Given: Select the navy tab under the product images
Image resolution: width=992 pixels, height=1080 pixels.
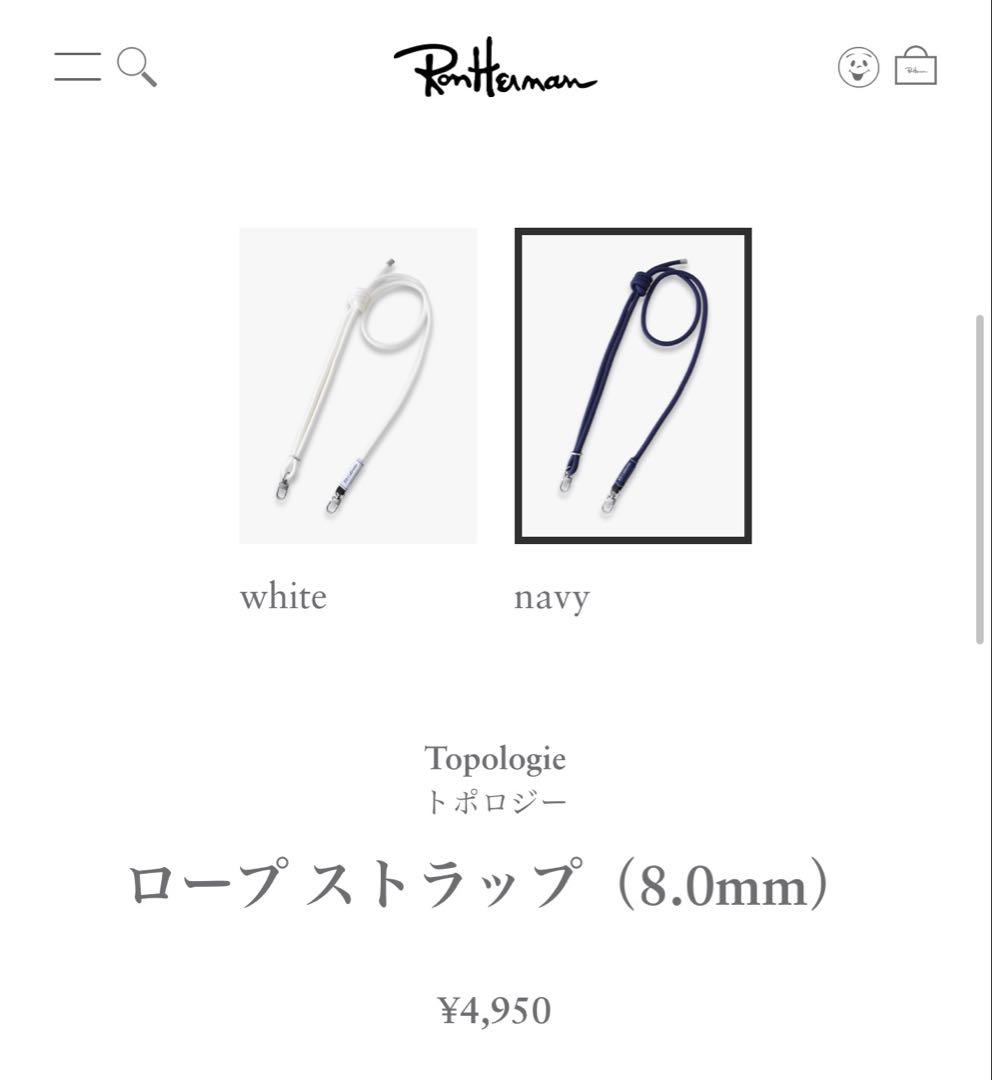Looking at the screenshot, I should (553, 596).
